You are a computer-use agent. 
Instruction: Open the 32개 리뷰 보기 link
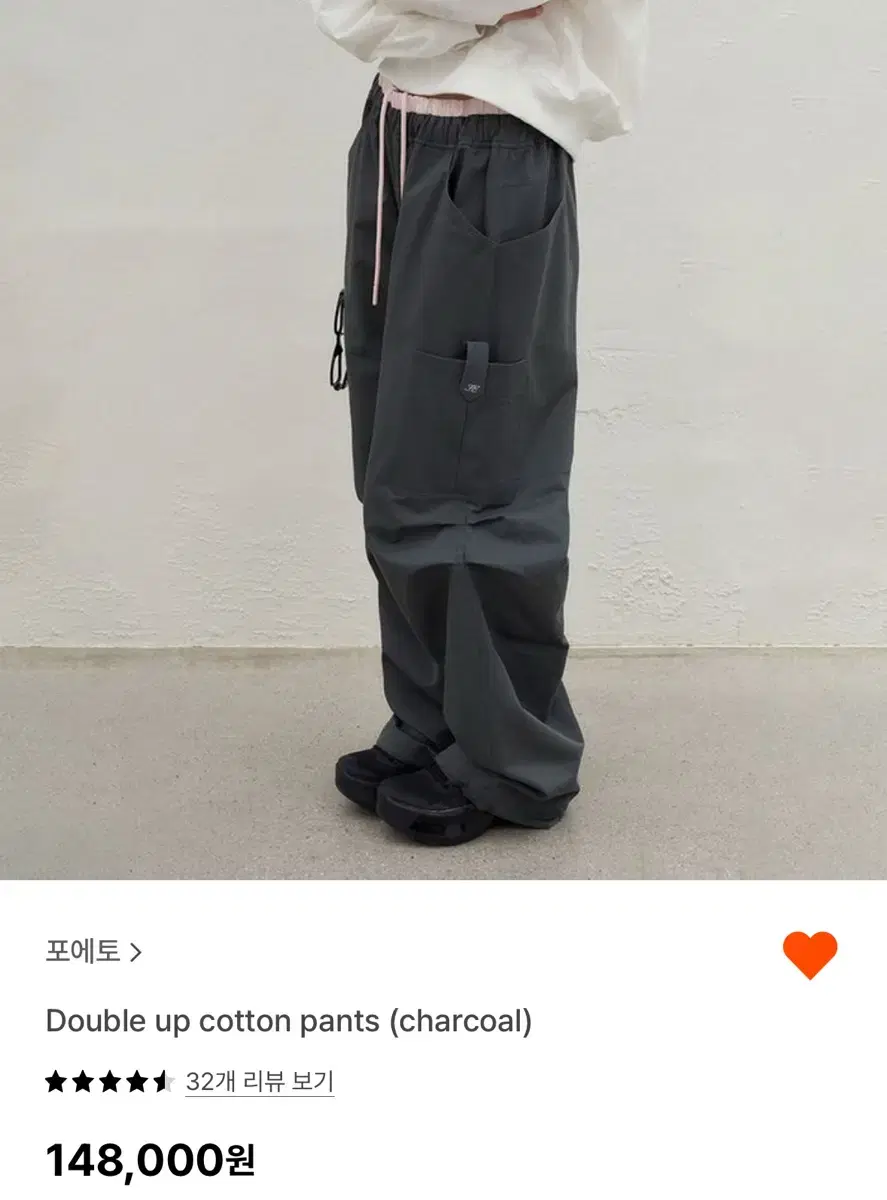(x=258, y=1081)
